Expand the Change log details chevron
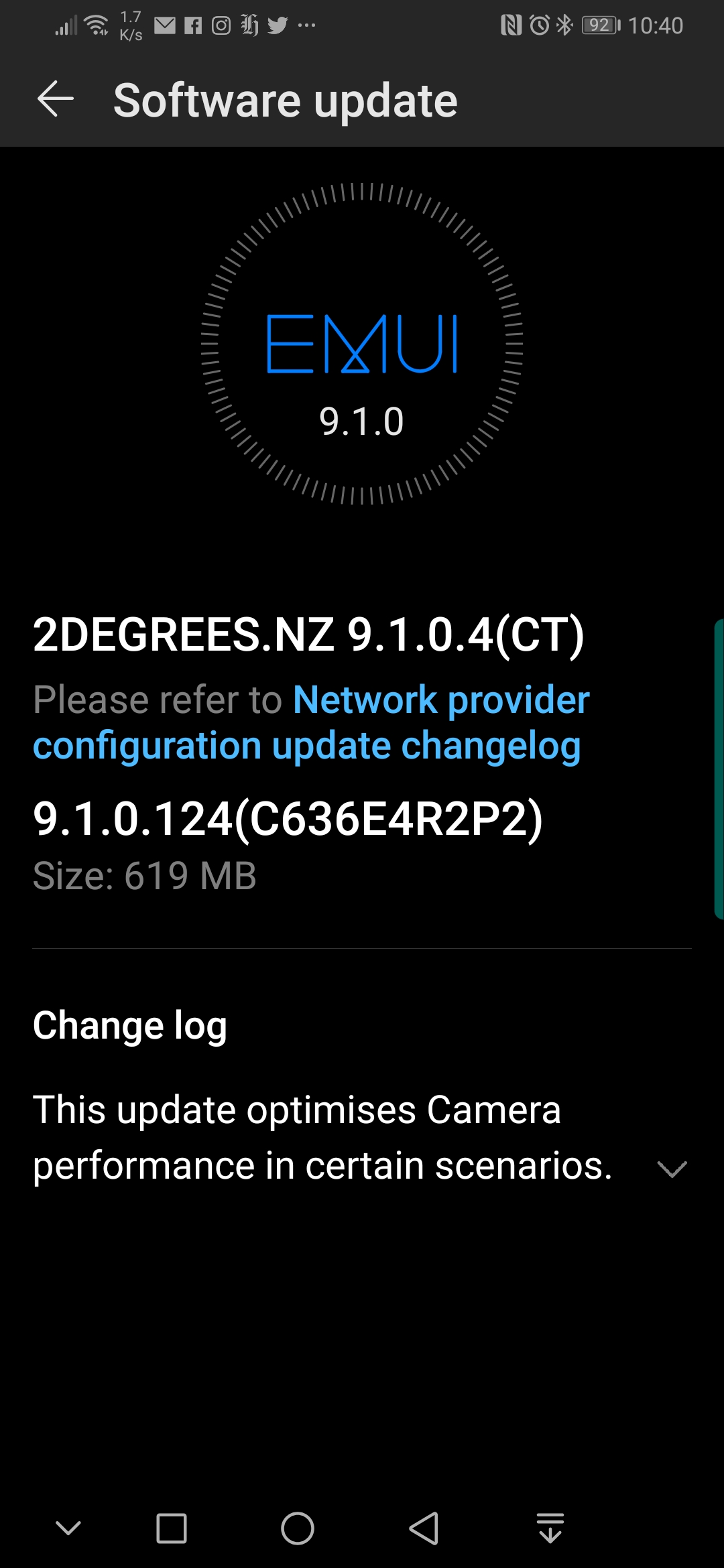 672,1169
